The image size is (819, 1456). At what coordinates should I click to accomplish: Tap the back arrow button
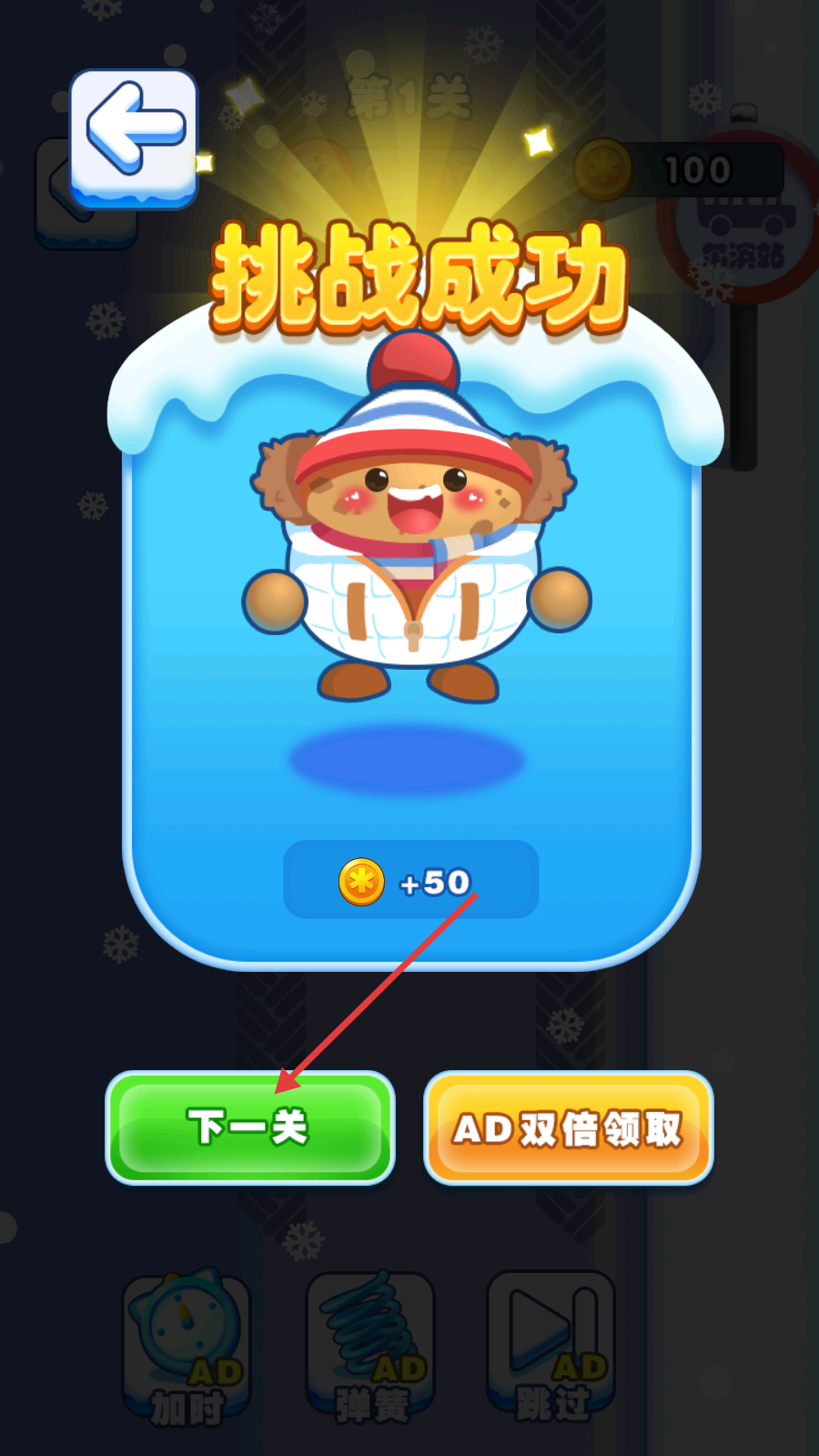point(135,135)
